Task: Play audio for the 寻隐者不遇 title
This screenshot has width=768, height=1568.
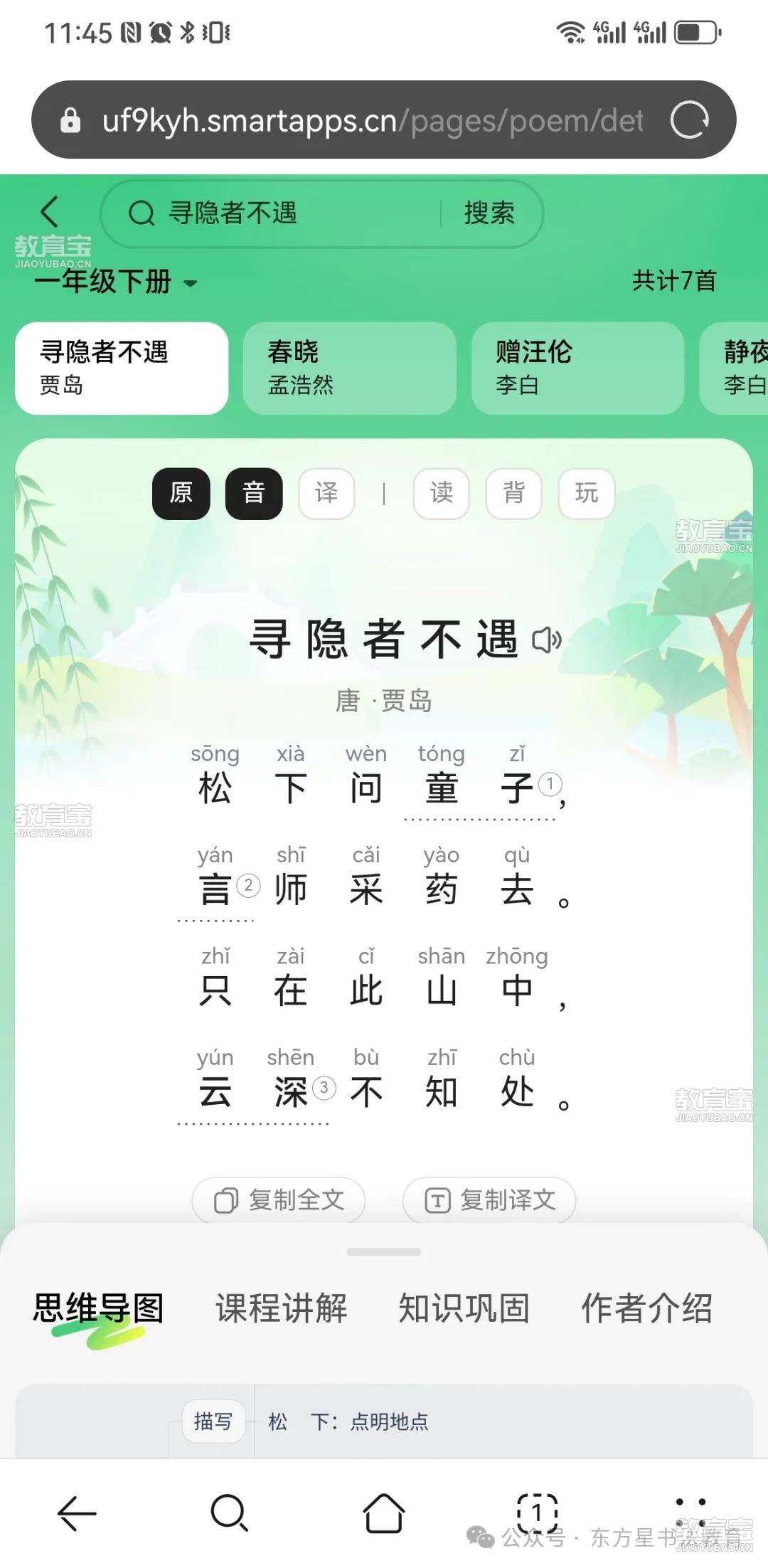Action: (x=547, y=640)
